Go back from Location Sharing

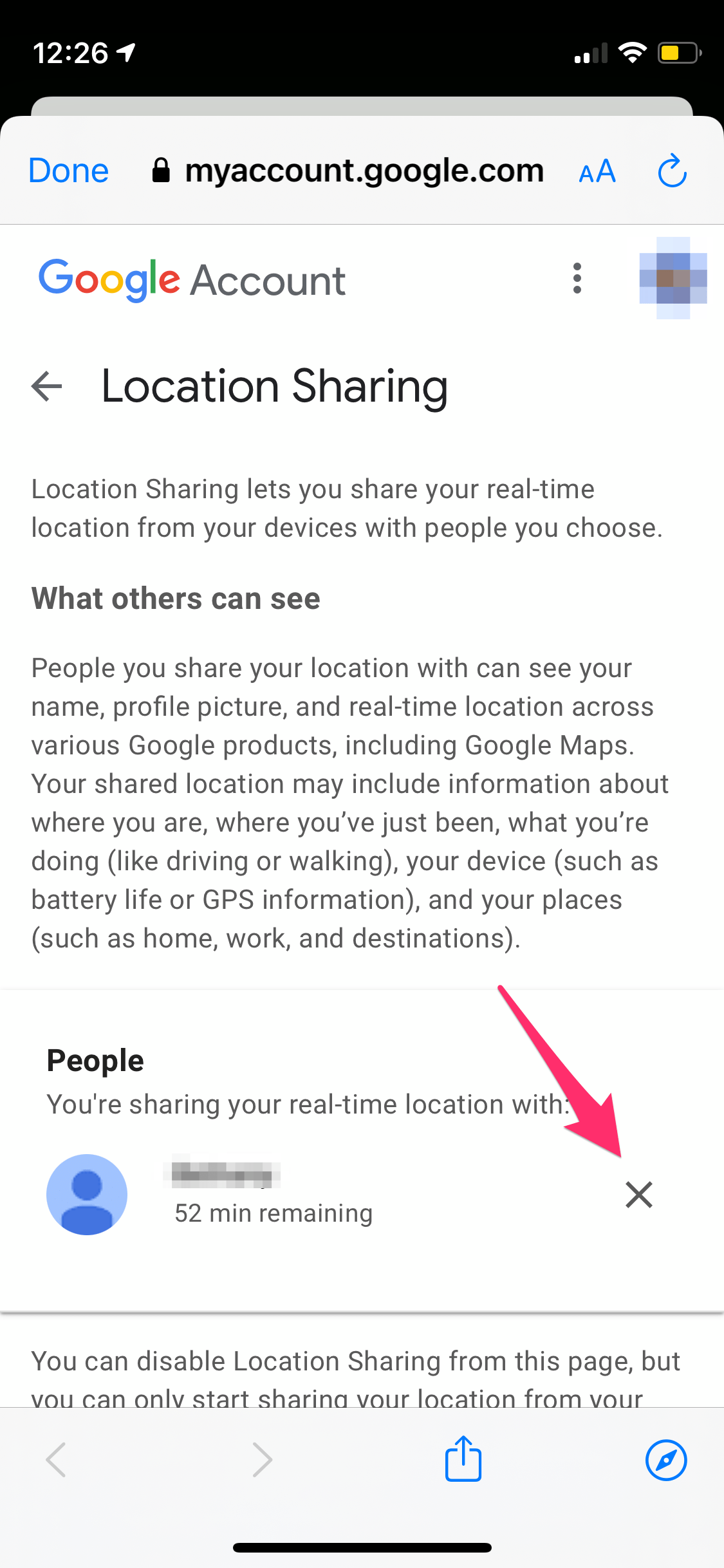coord(47,386)
